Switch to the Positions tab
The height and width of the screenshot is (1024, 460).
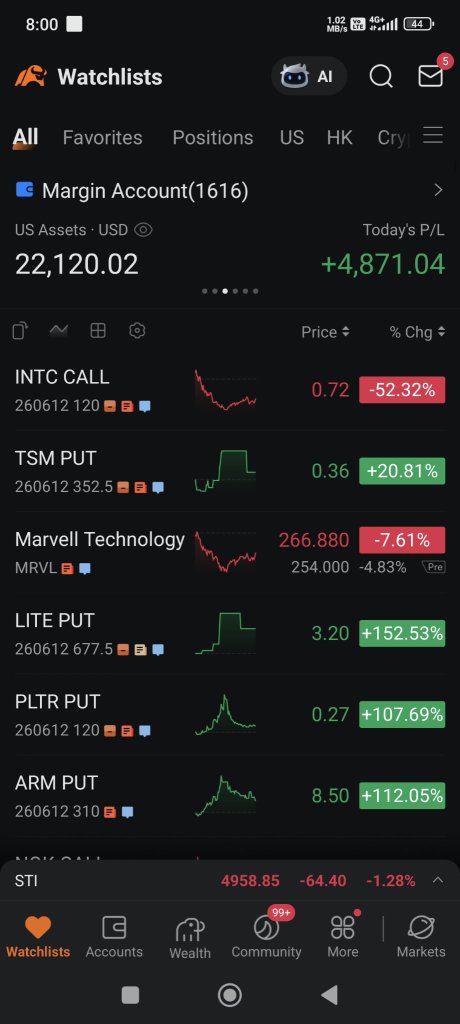212,137
